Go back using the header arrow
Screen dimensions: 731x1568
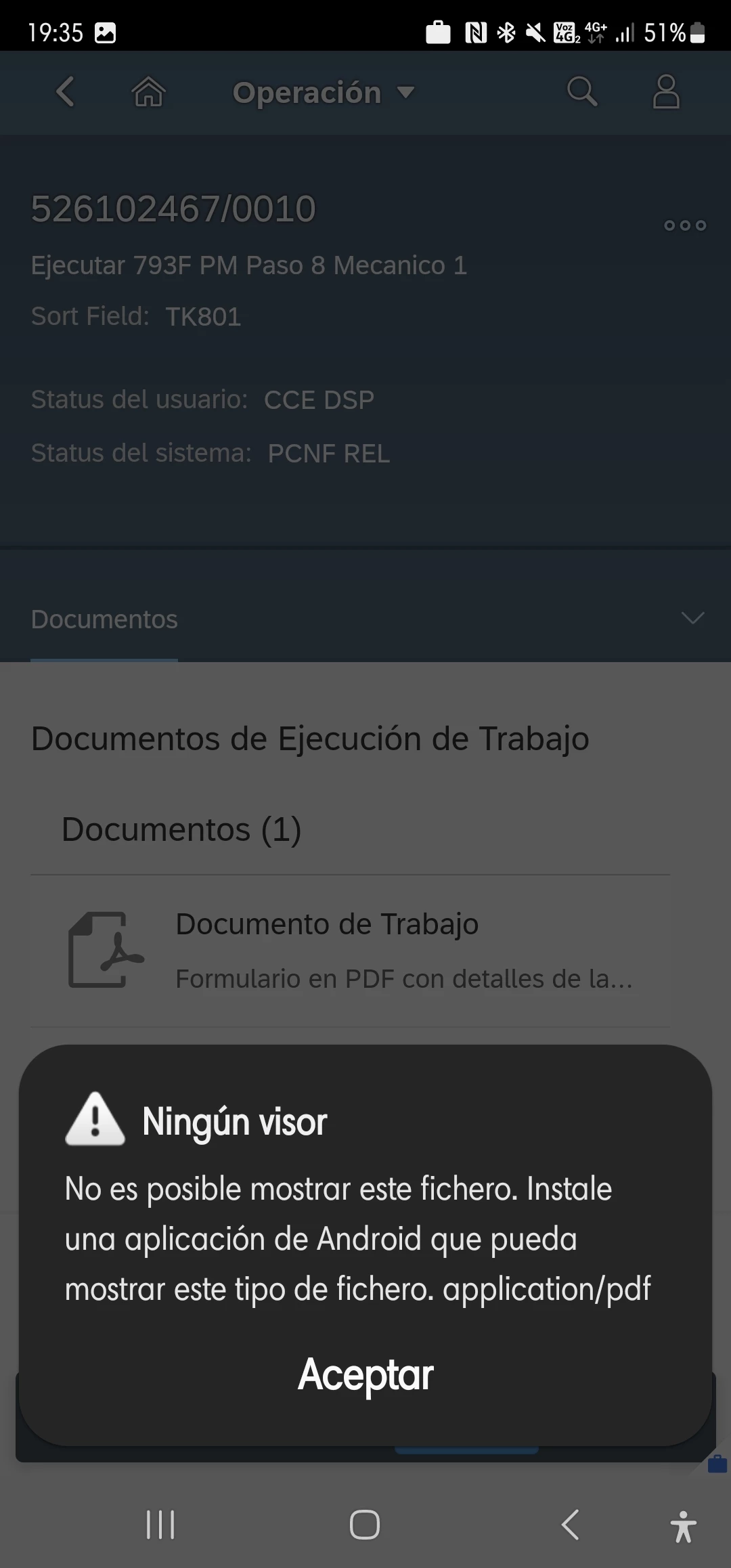click(x=66, y=92)
